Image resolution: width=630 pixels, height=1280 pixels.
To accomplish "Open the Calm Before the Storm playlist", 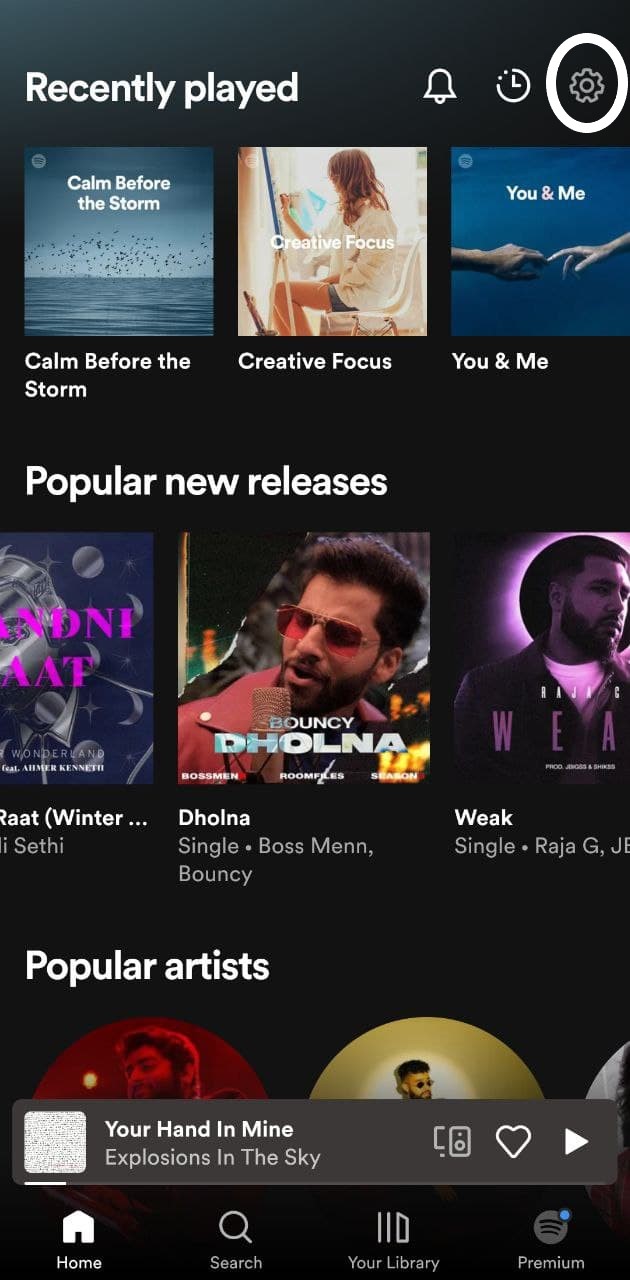I will tap(119, 242).
